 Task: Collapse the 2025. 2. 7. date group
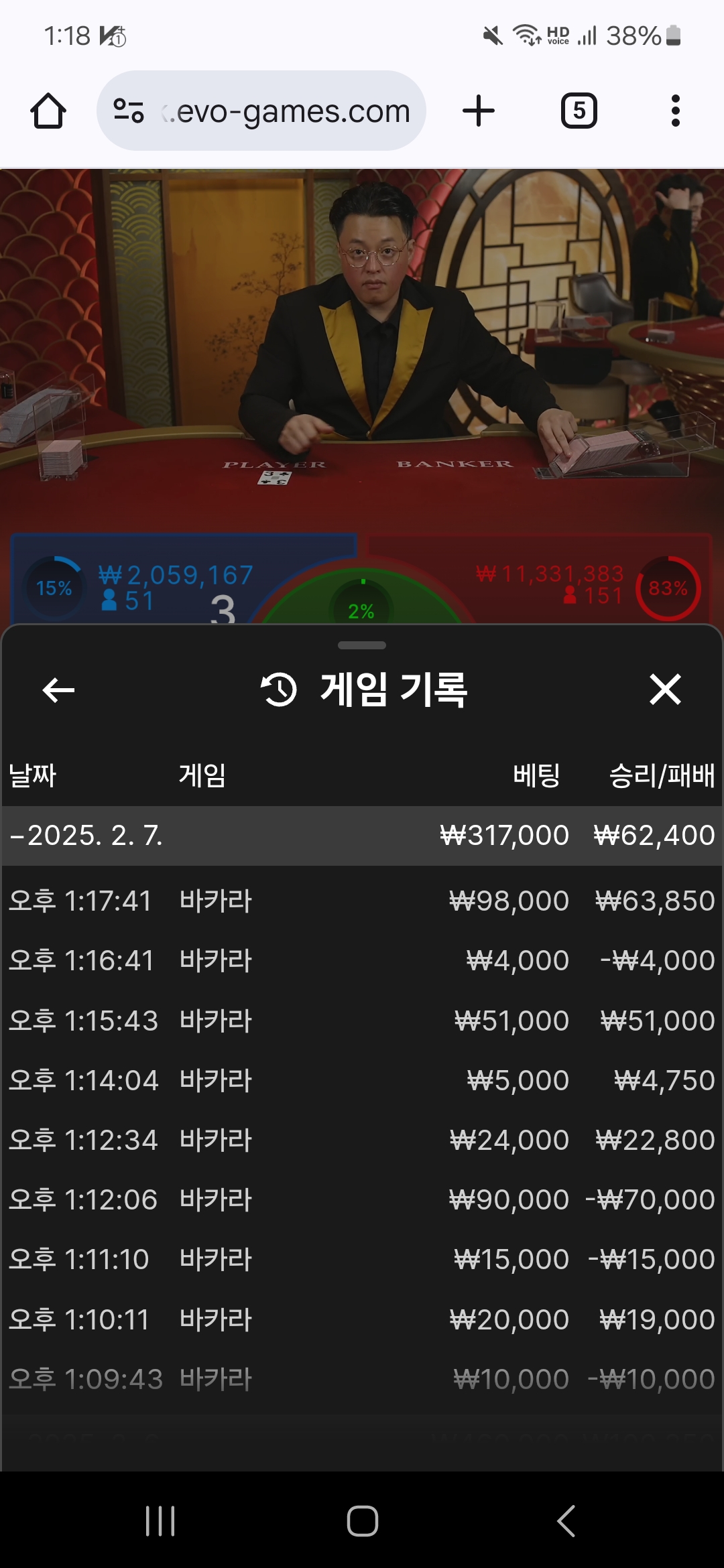click(87, 836)
